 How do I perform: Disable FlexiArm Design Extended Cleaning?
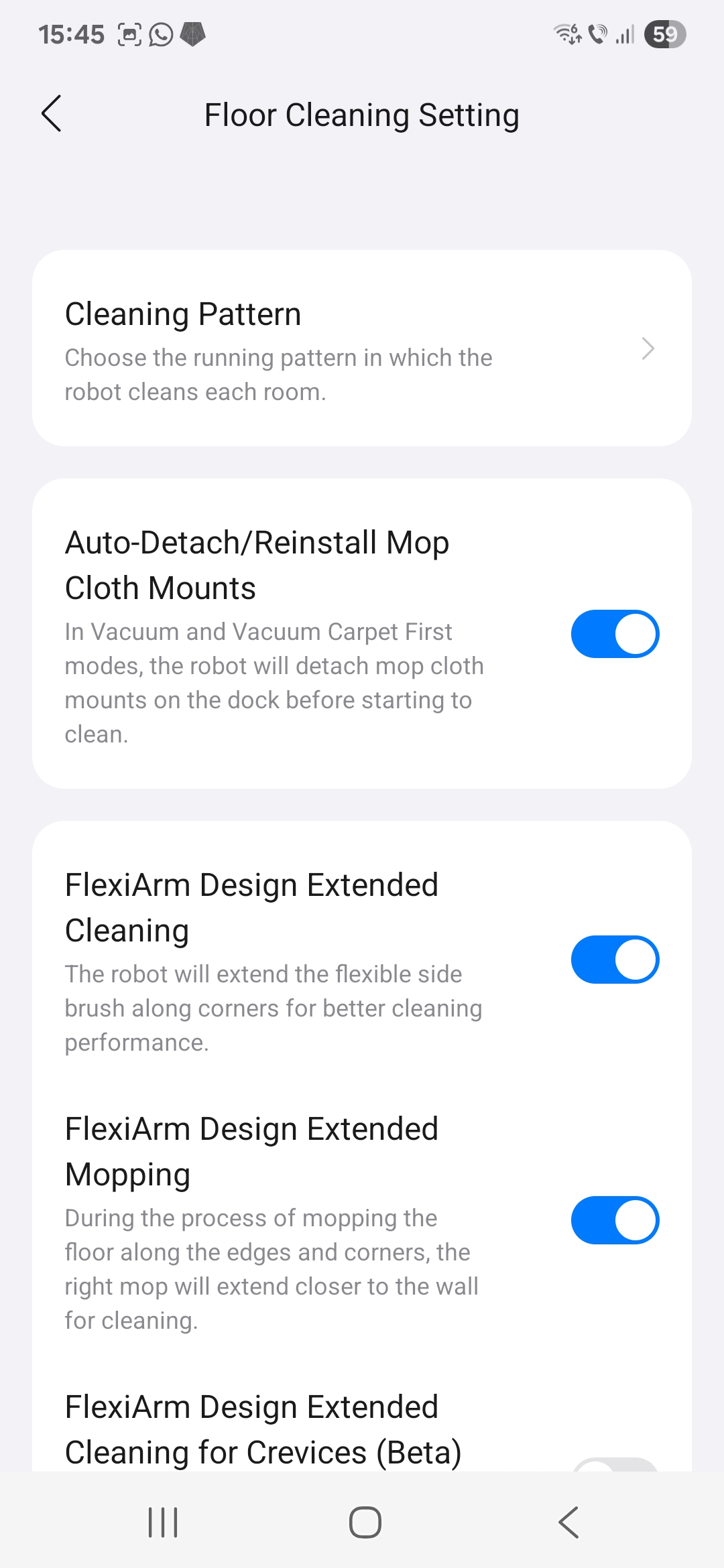click(x=615, y=960)
